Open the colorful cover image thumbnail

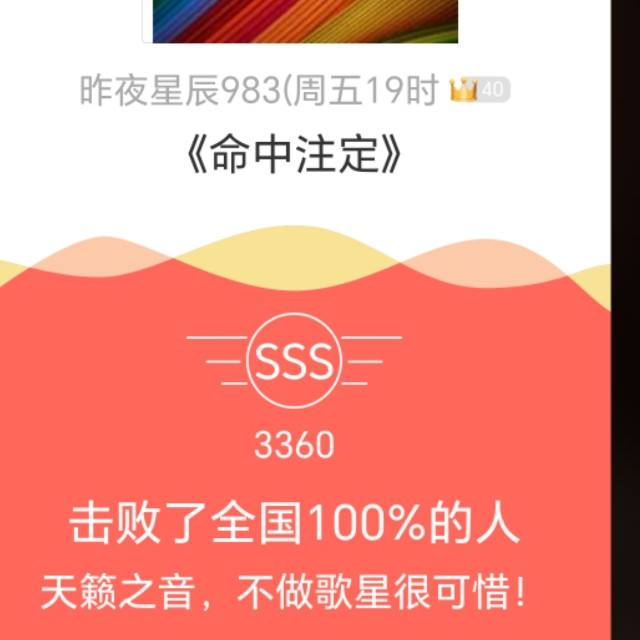pos(305,21)
